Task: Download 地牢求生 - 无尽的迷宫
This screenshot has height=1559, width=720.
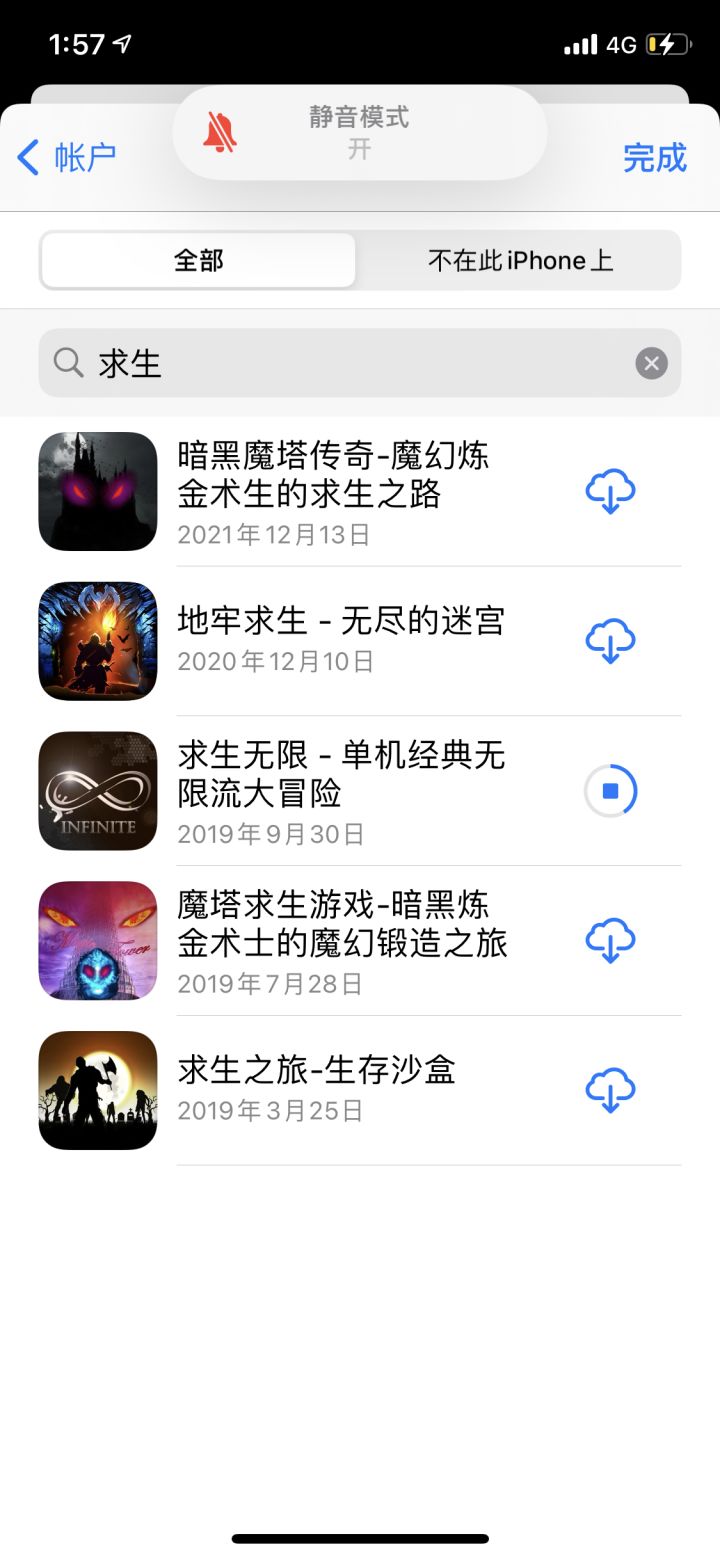Action: point(610,641)
